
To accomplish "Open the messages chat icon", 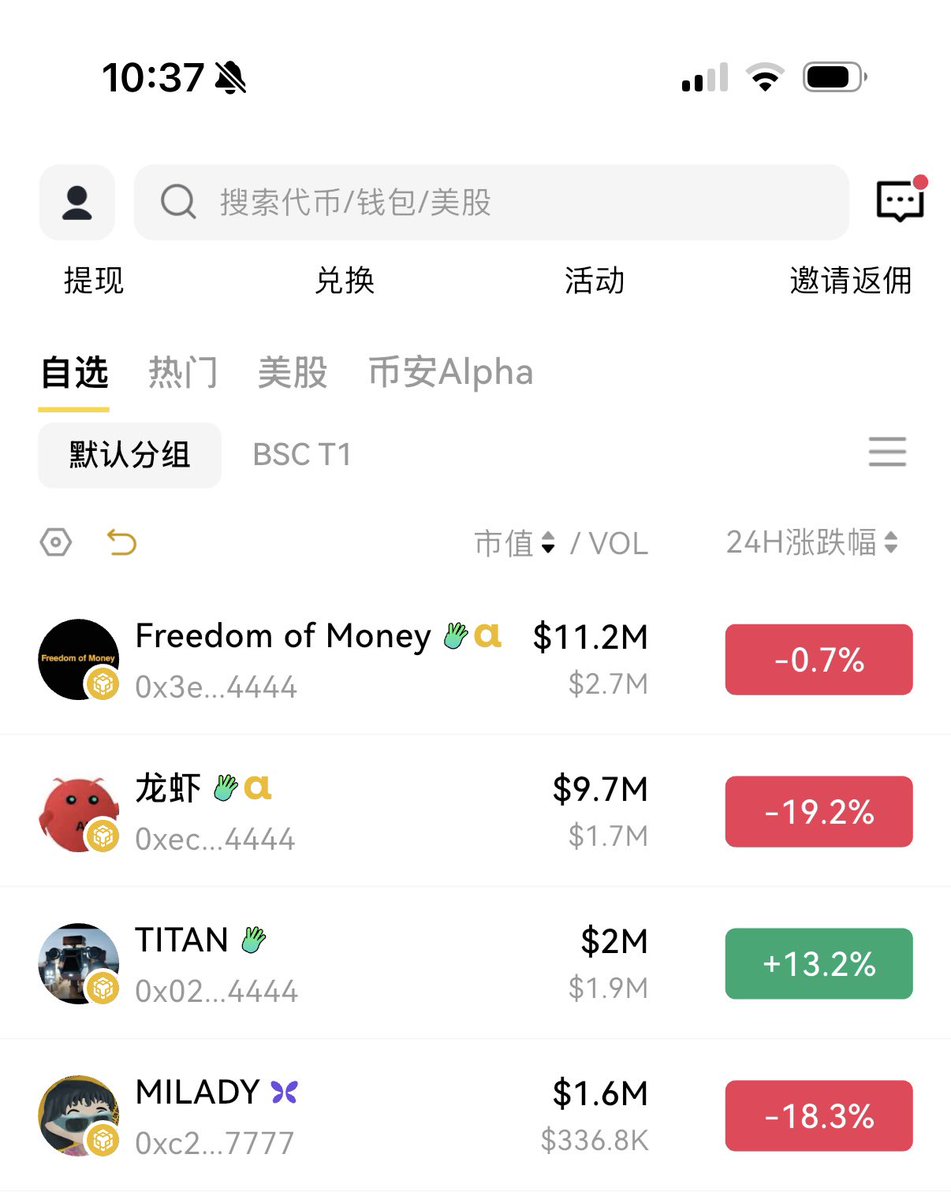I will click(x=900, y=201).
